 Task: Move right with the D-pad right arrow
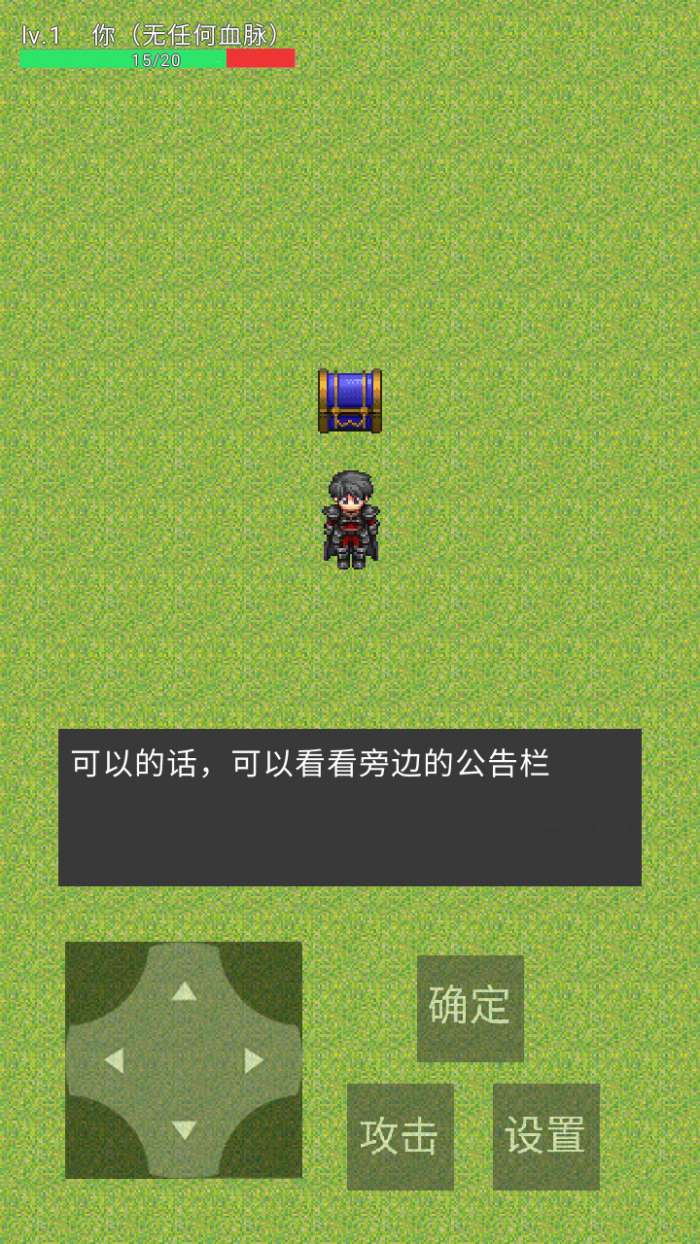pyautogui.click(x=254, y=1060)
